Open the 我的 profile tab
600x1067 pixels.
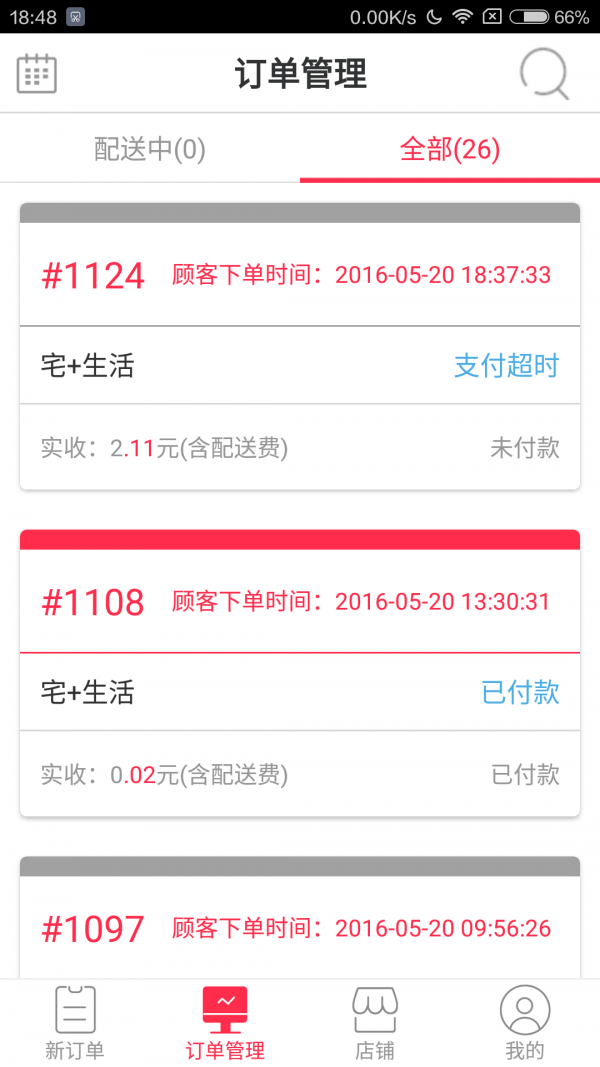click(525, 1022)
